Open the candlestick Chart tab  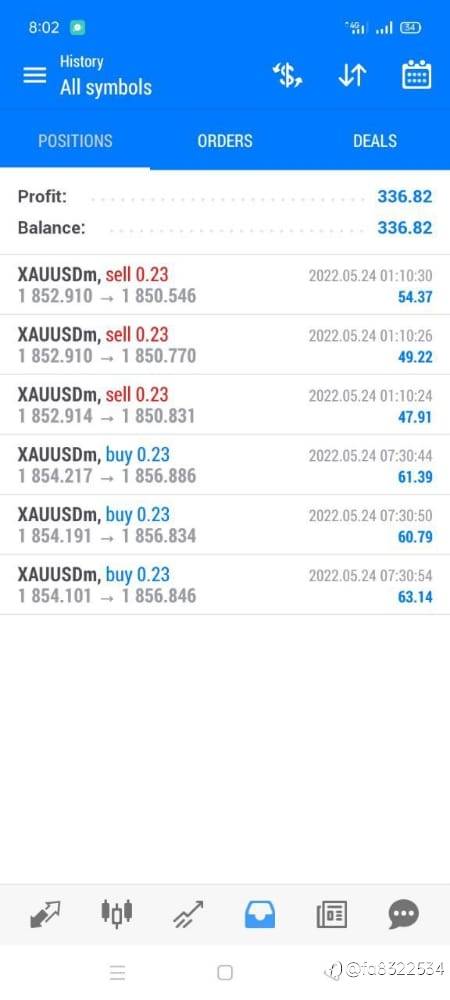coord(117,913)
